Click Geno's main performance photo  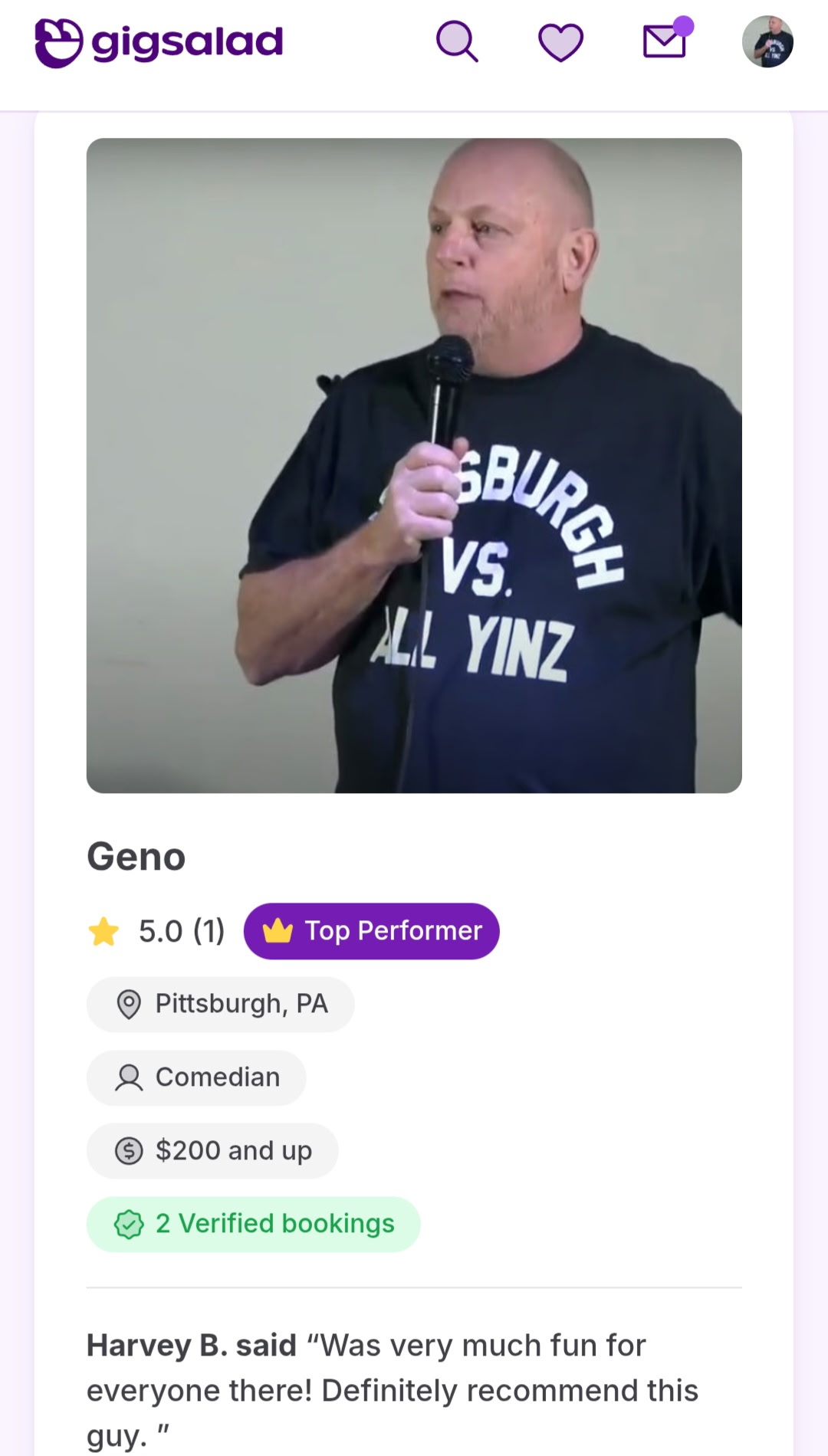point(414,464)
